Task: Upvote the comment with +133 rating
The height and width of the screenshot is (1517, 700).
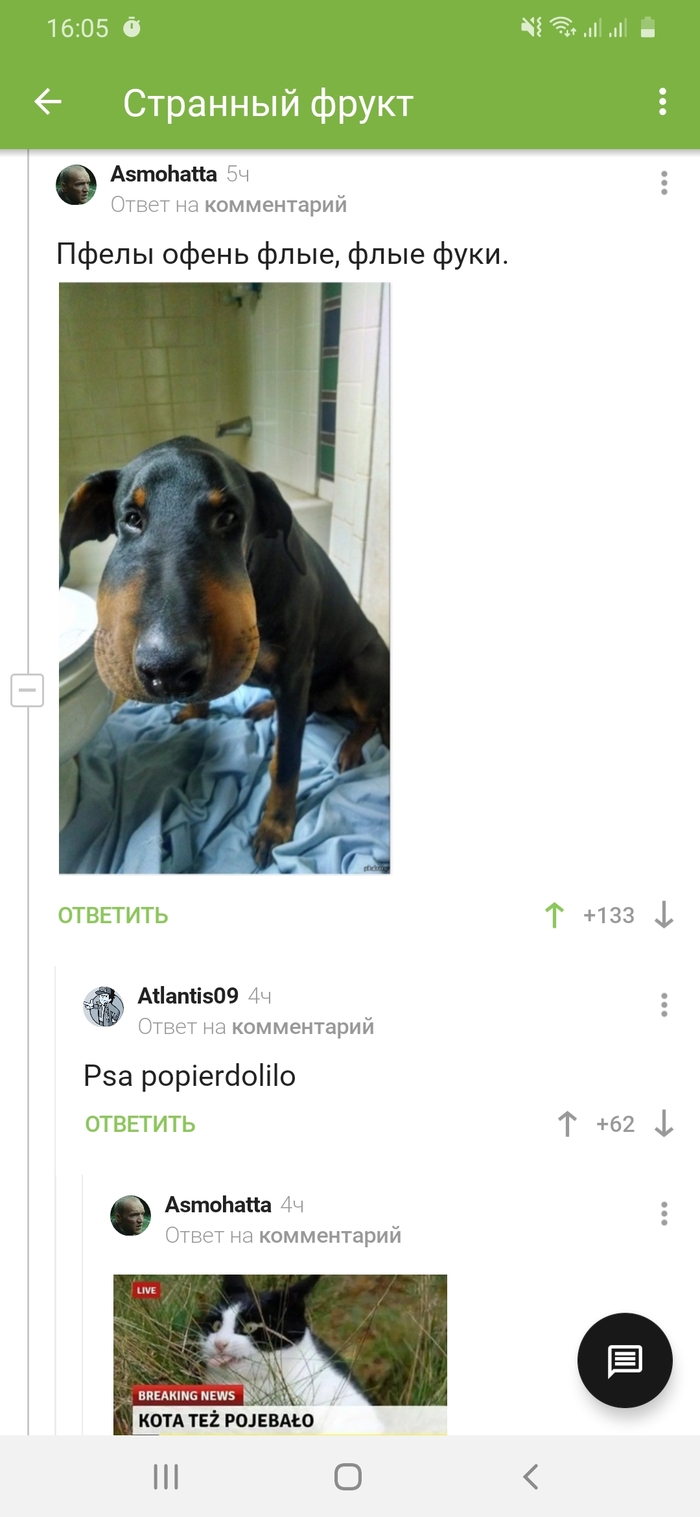Action: pos(554,915)
